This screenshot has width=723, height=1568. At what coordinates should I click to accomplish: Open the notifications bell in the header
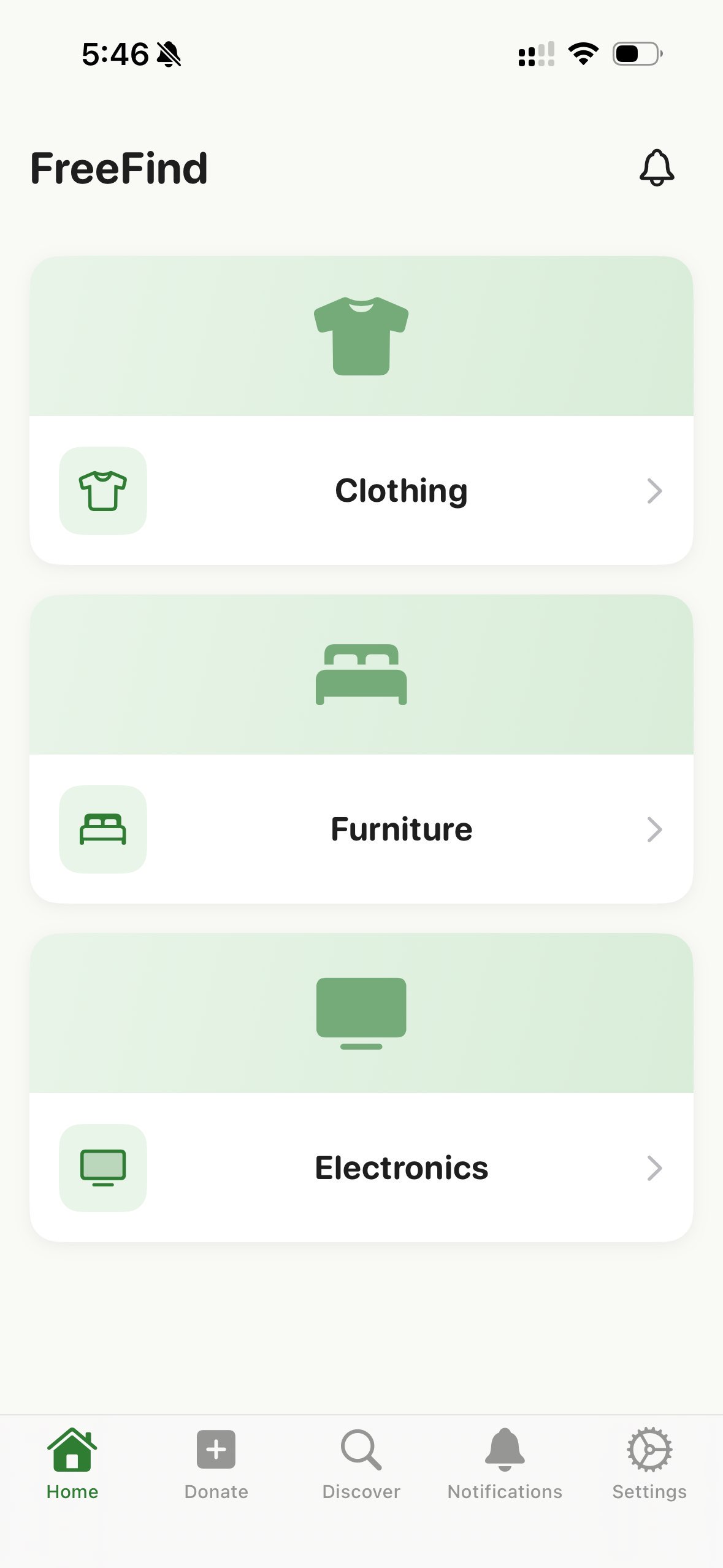[656, 167]
